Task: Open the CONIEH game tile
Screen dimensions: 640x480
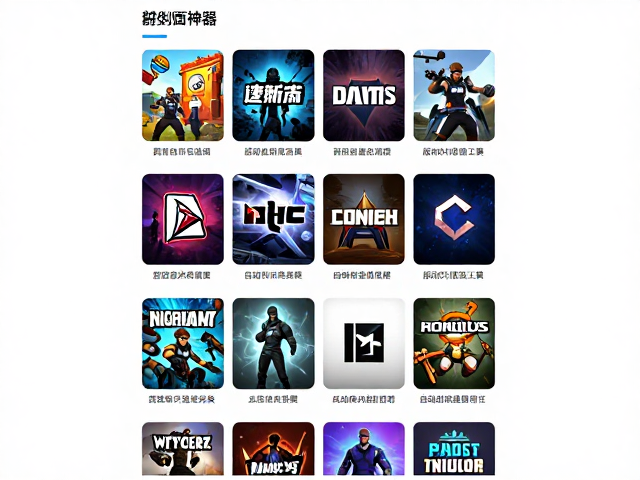Action: tap(364, 220)
